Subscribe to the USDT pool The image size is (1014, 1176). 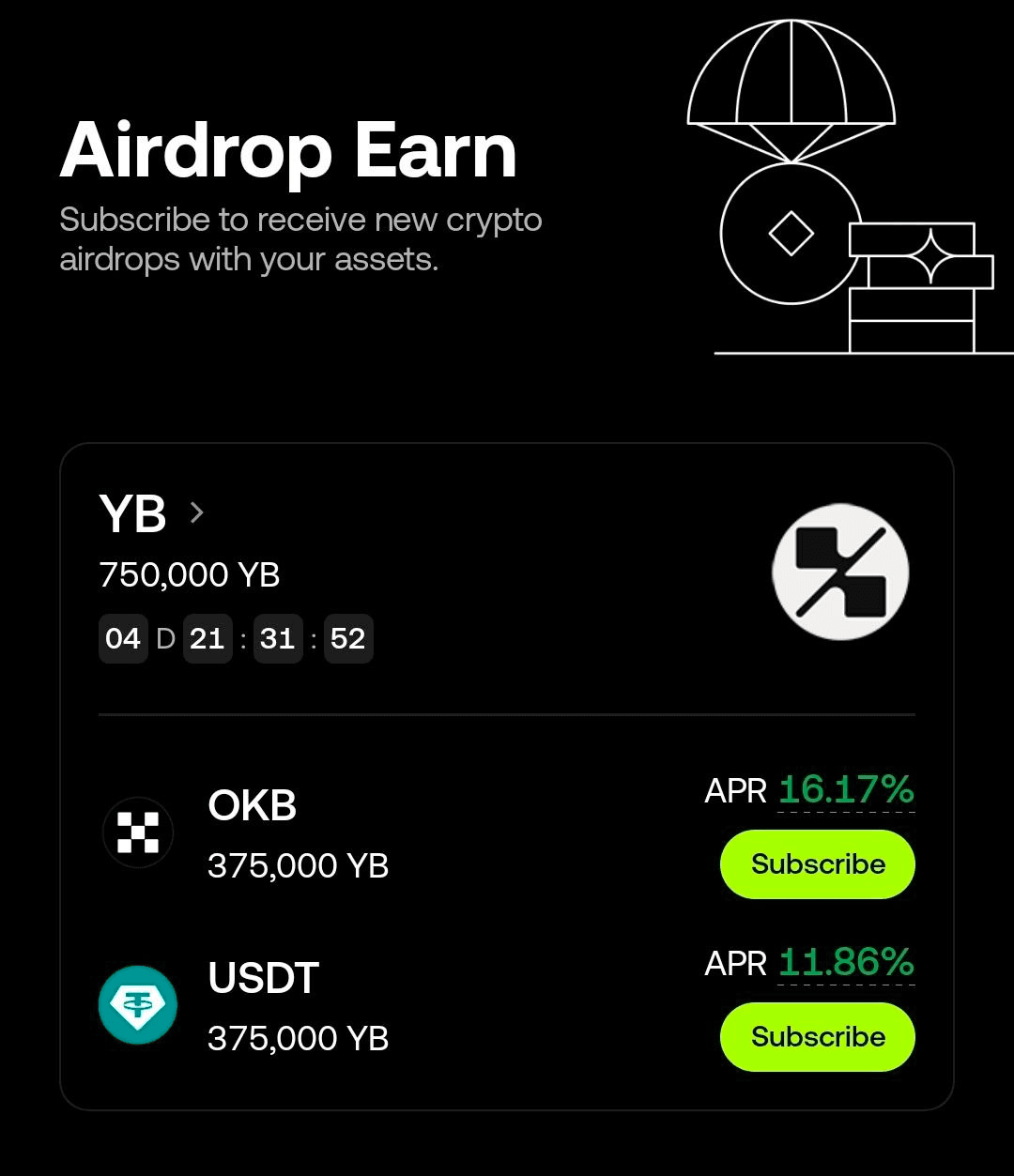(817, 1037)
